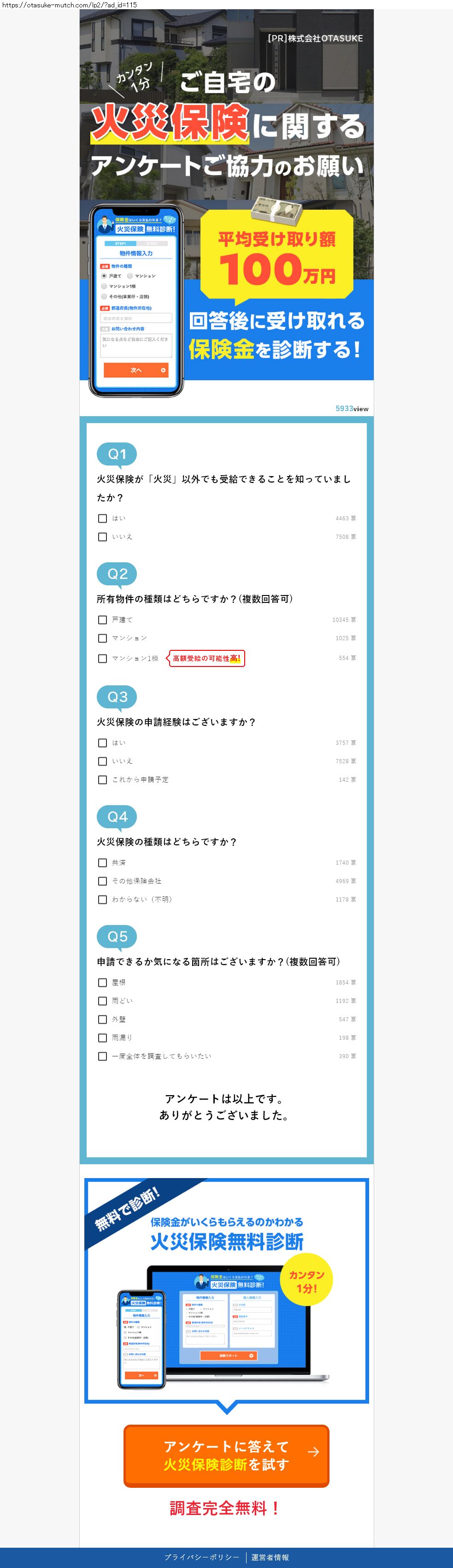This screenshot has height=1568, width=453.
Task: Check はい for Q3
Action: pos(102,742)
